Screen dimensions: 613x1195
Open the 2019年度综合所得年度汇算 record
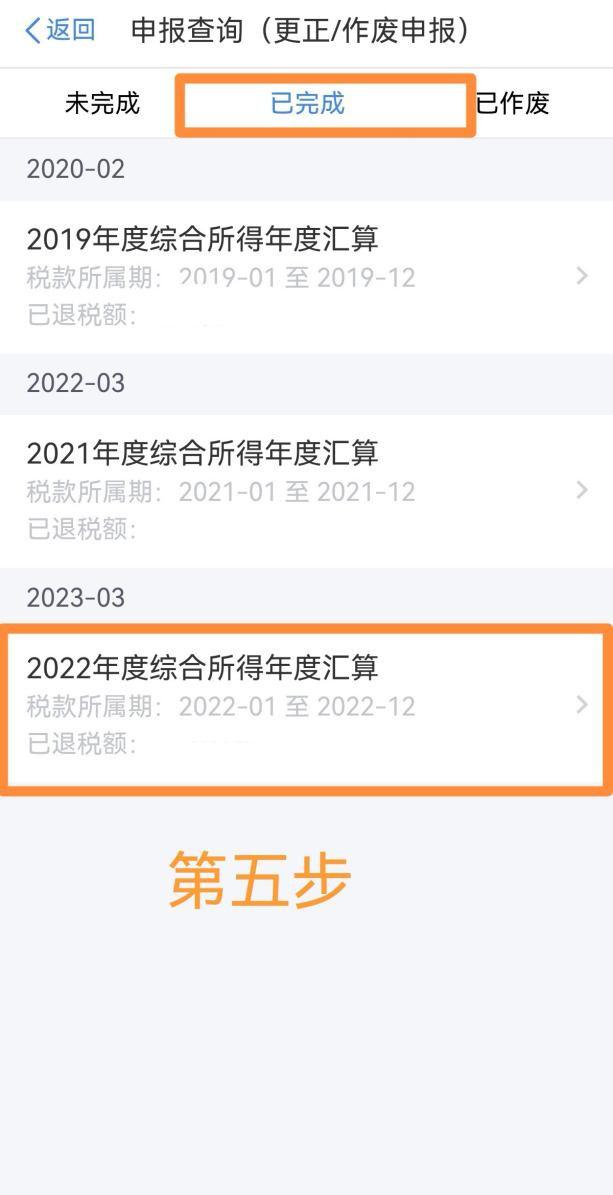tap(306, 277)
